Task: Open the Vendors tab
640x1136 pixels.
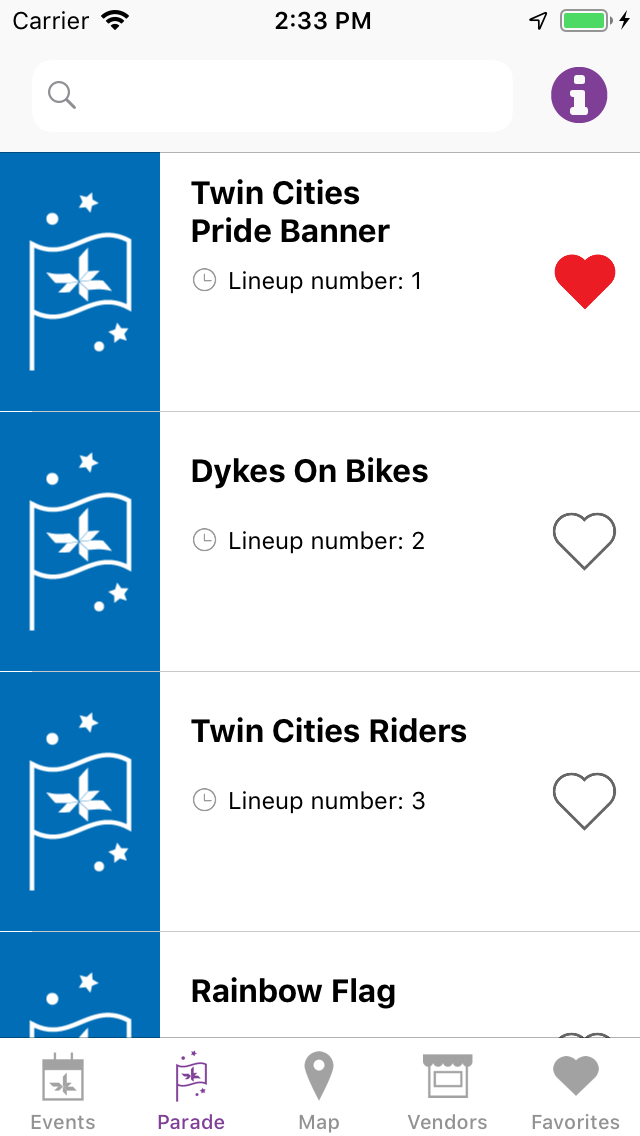Action: [x=447, y=1090]
